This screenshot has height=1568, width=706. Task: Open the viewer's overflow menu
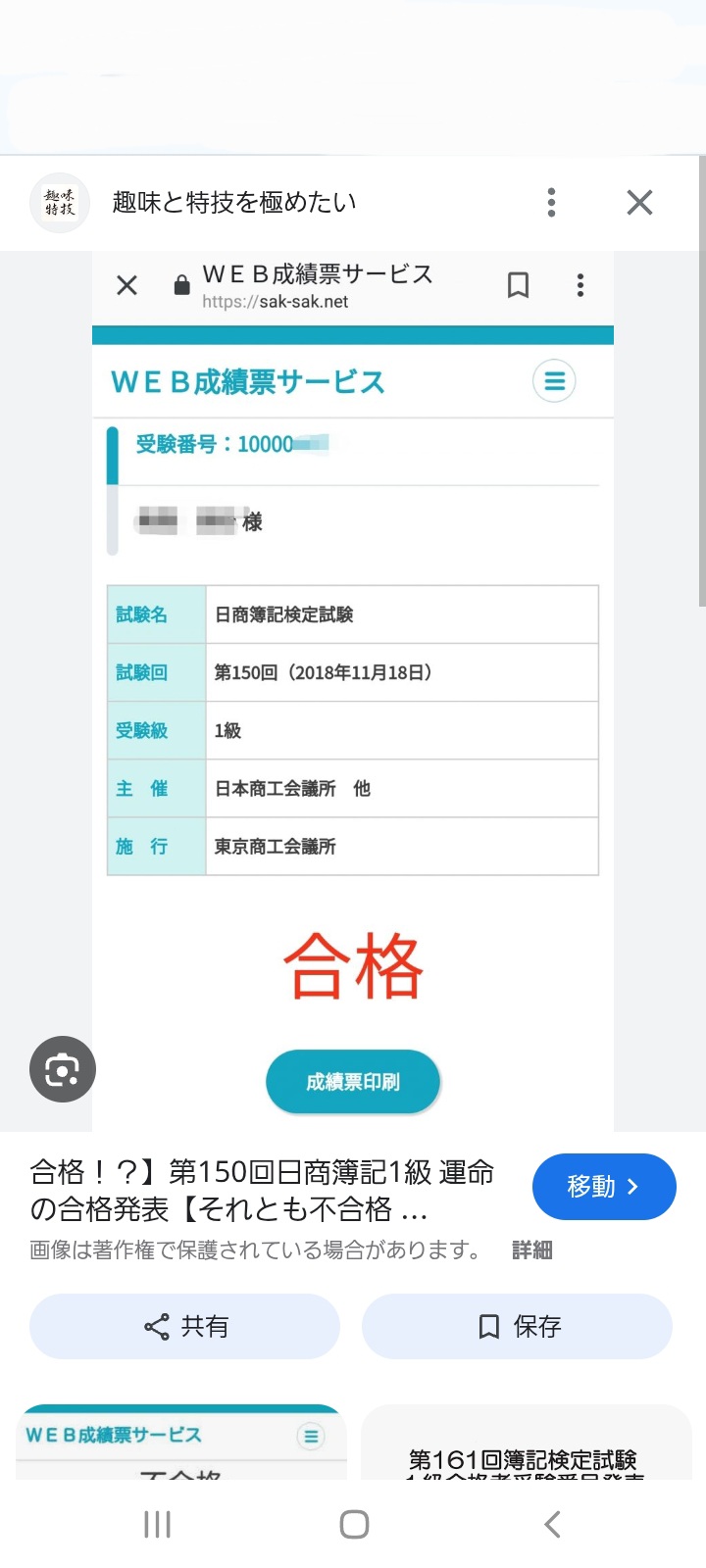(551, 203)
